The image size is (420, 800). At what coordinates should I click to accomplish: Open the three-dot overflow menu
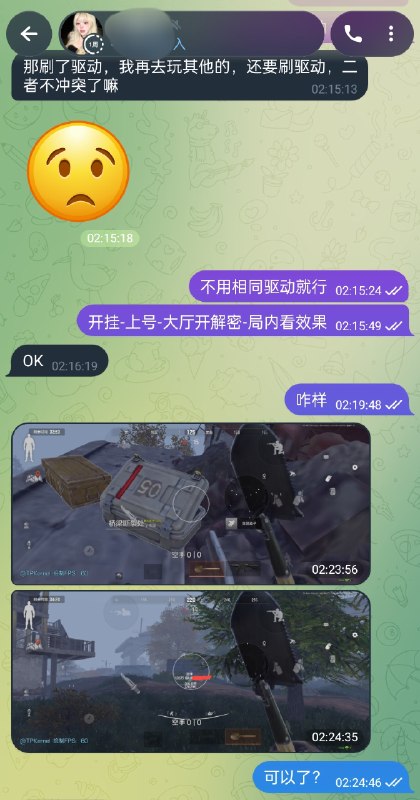(391, 34)
